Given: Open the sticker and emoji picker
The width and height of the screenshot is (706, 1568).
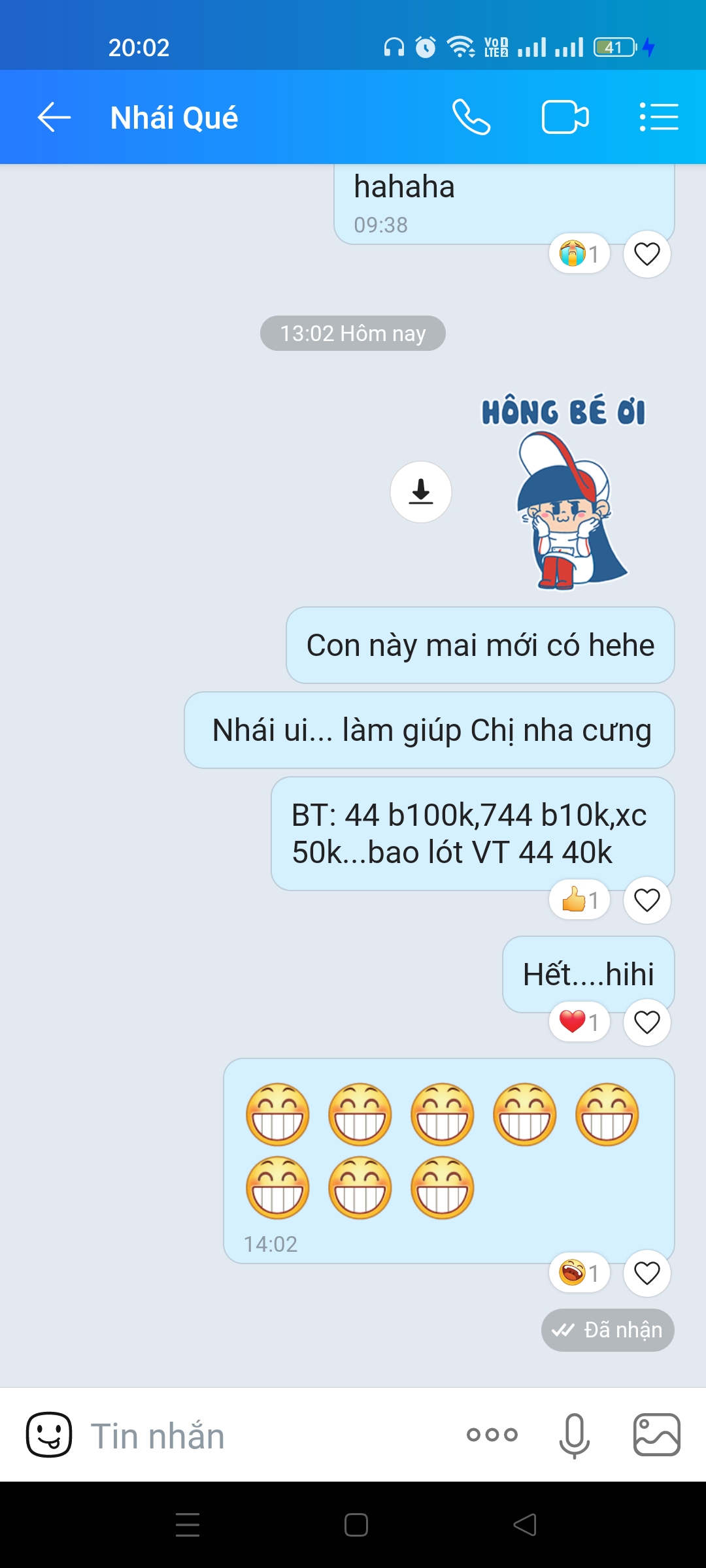Looking at the screenshot, I should click(x=49, y=1435).
